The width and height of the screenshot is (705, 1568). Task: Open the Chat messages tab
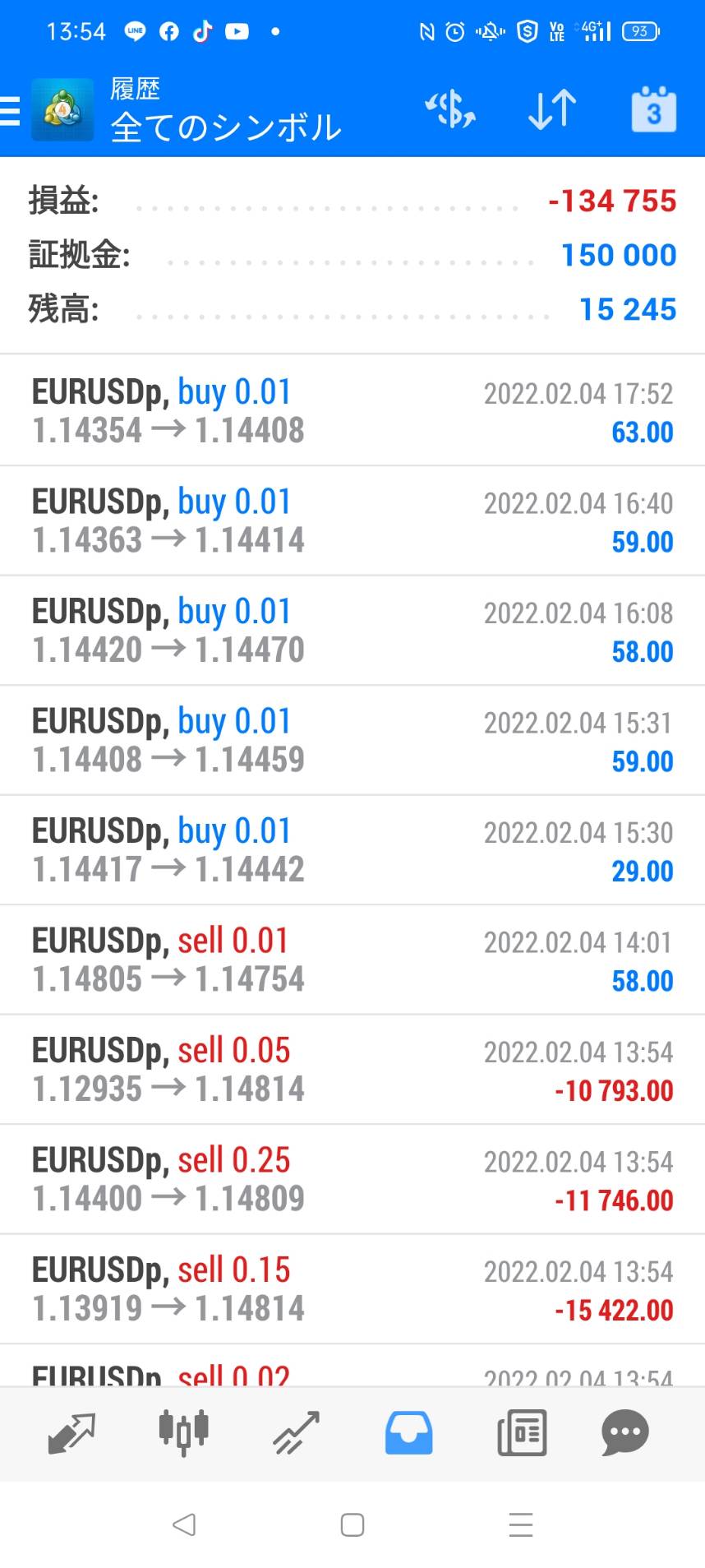coord(625,1433)
